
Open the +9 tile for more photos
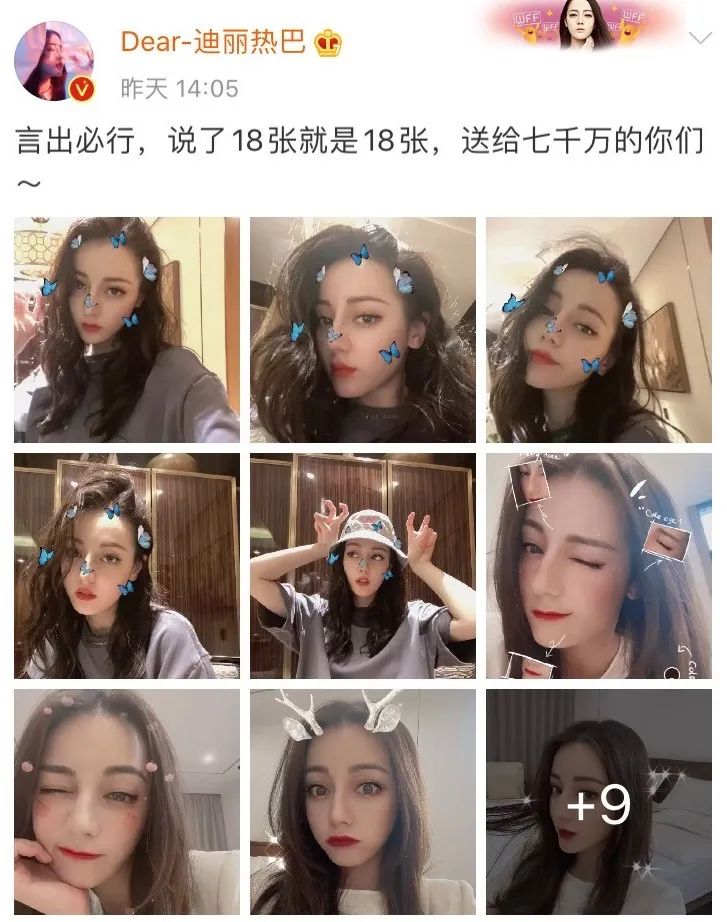(x=598, y=802)
